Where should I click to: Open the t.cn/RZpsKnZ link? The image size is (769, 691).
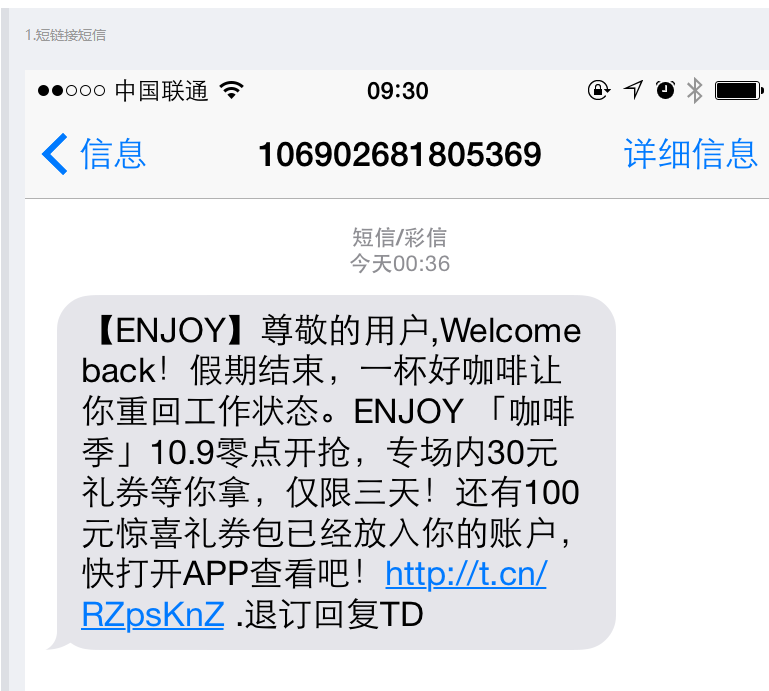(465, 575)
